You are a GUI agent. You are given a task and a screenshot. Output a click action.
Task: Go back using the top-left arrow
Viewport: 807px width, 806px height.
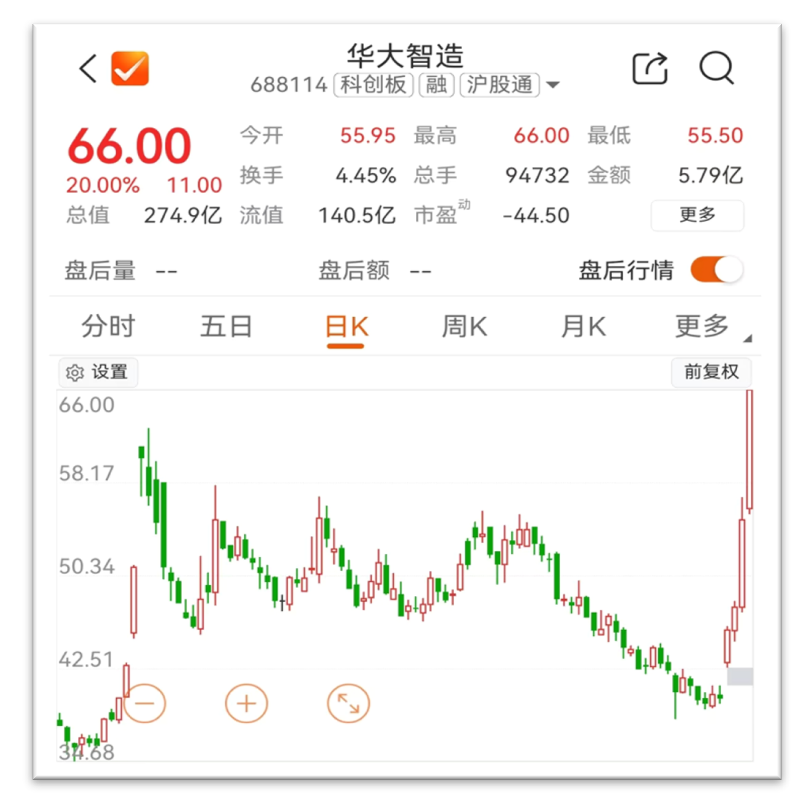pyautogui.click(x=89, y=68)
